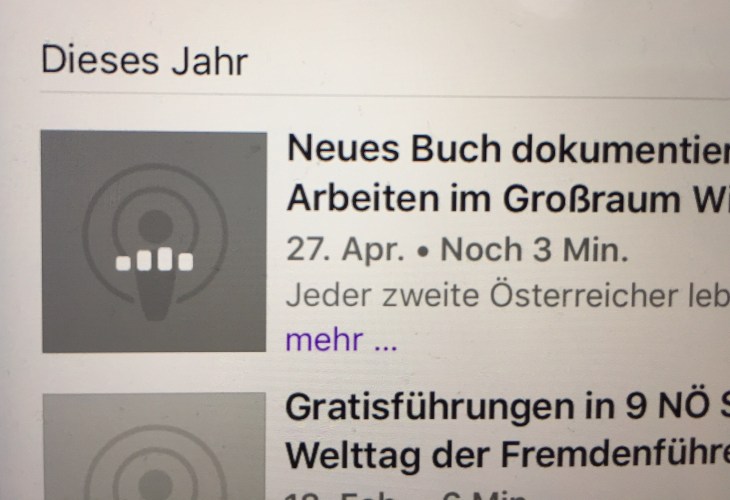Expand the description with 'mehr ...'
This screenshot has width=730, height=500.
tap(341, 341)
